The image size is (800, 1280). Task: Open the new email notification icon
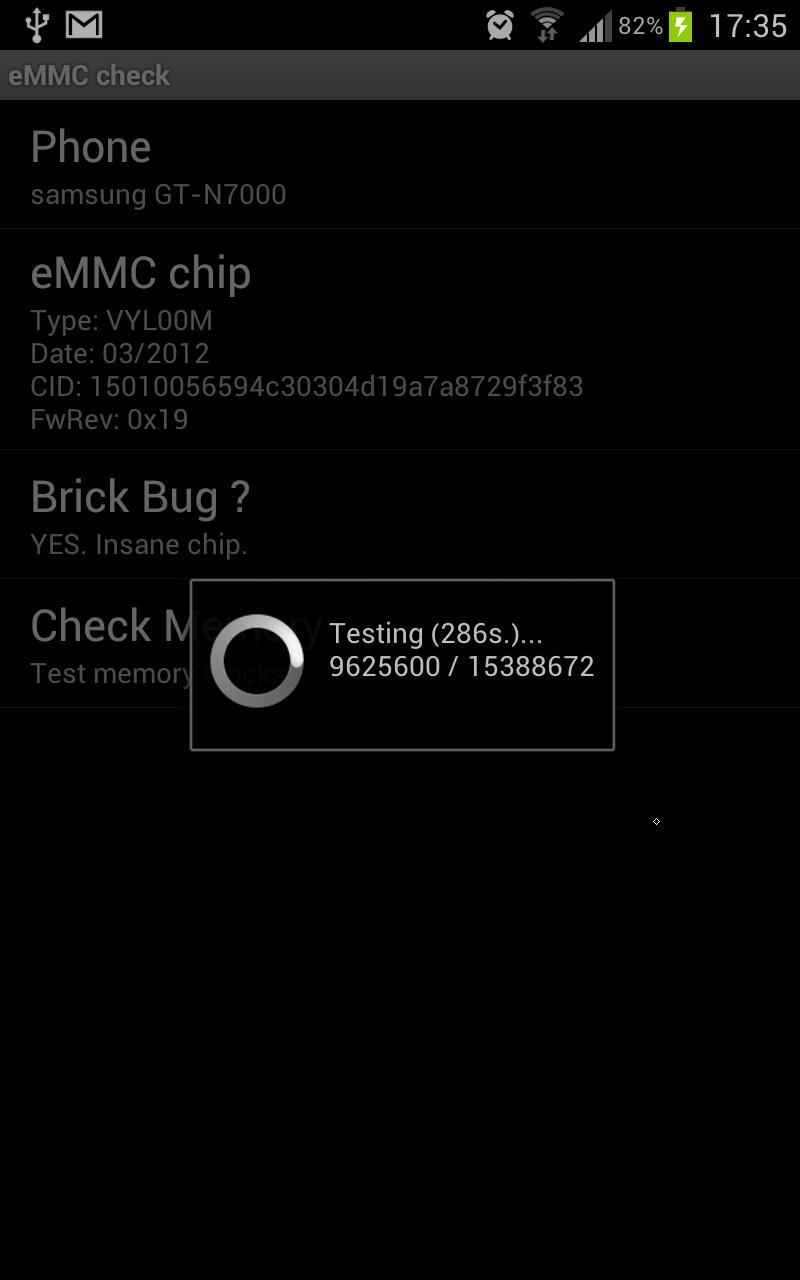point(84,22)
